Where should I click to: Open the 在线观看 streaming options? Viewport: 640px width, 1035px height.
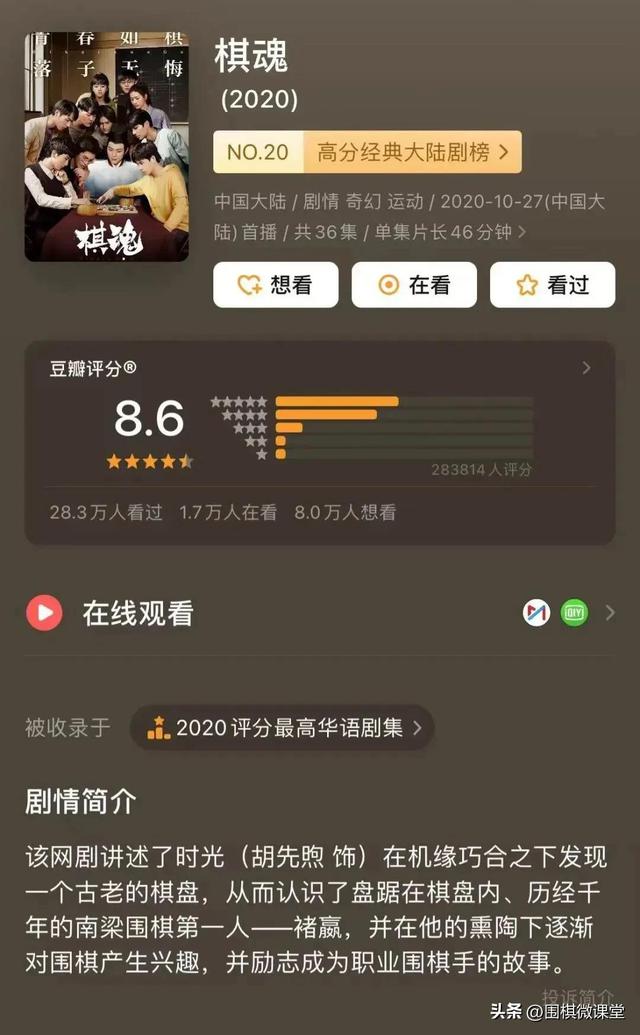[320, 613]
